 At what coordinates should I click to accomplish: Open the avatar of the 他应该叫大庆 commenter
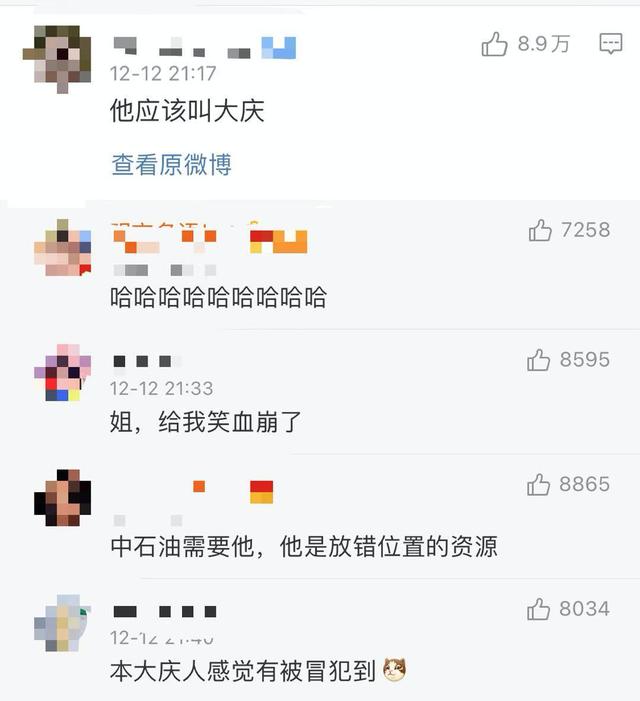pyautogui.click(x=56, y=58)
